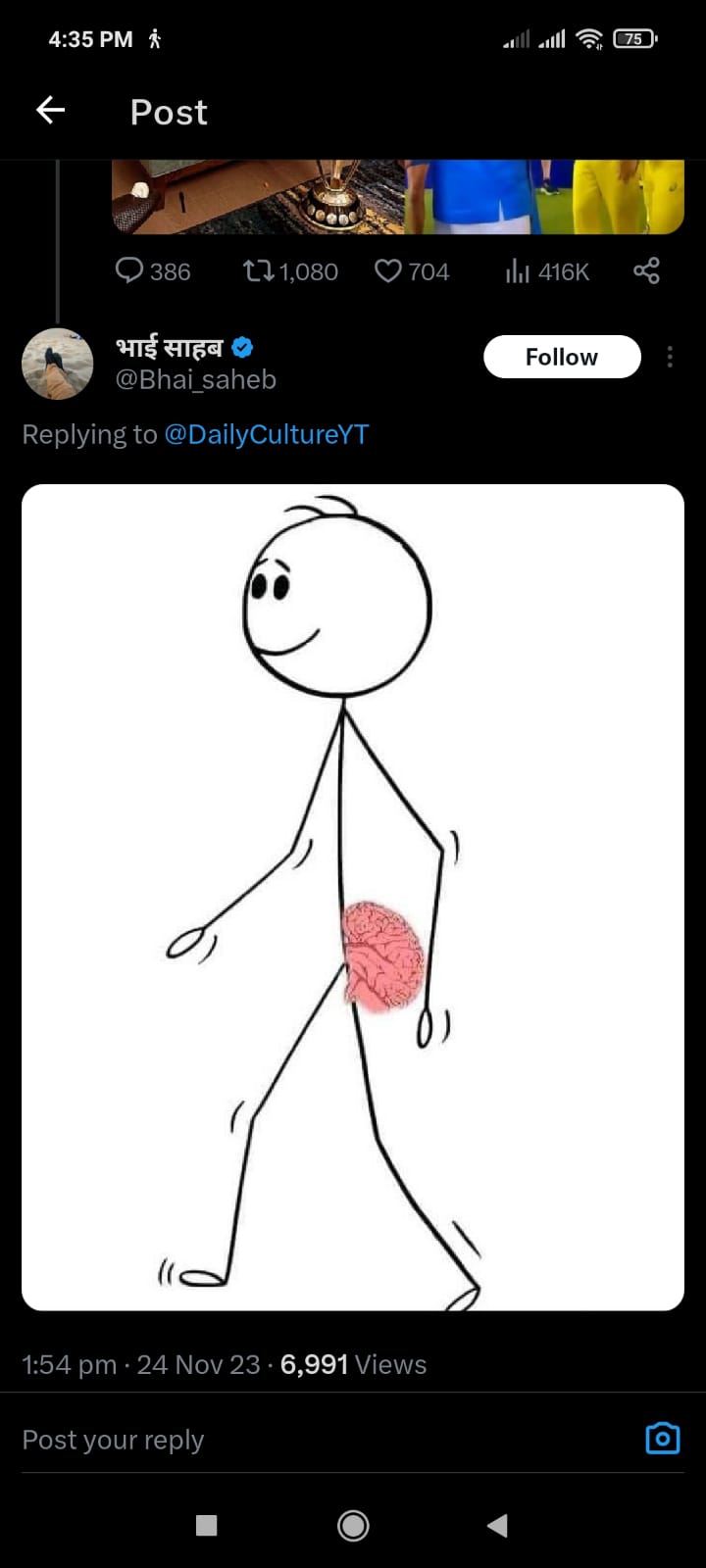Screen dimensions: 706x1568
Task: Open the cropped image in parent post
Action: pyautogui.click(x=397, y=196)
